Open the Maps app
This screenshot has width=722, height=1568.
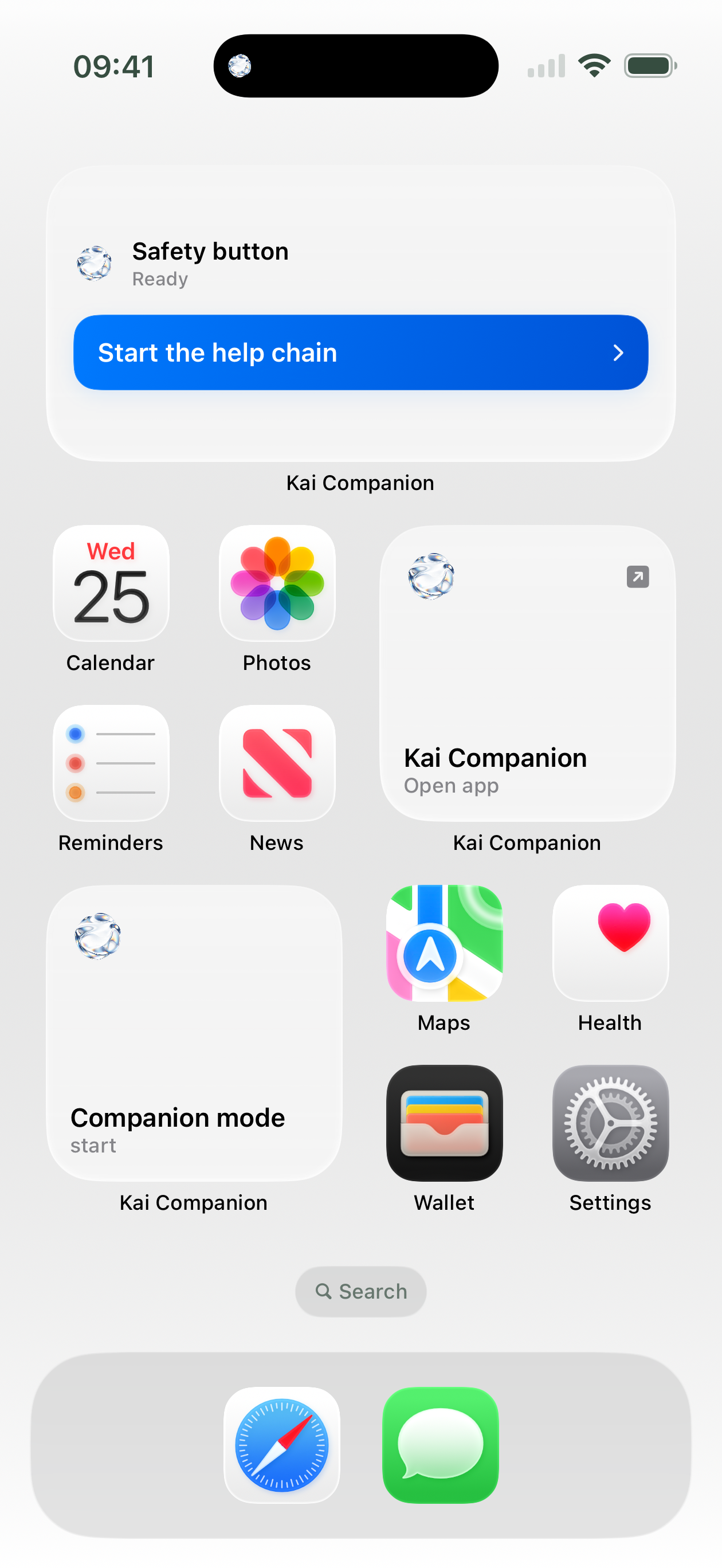[x=444, y=942]
